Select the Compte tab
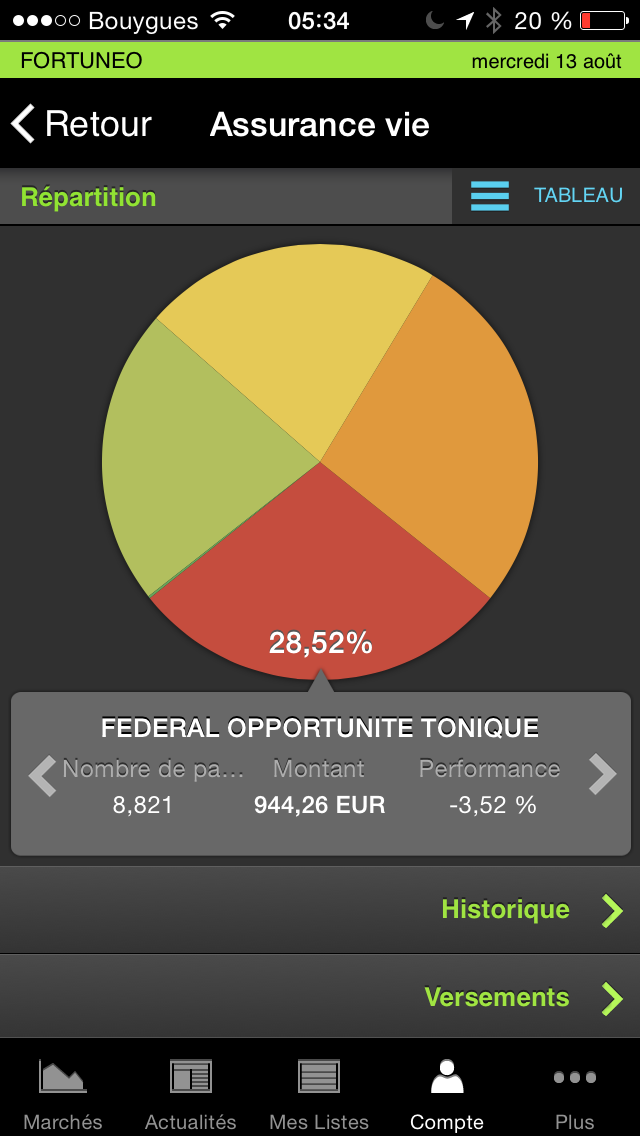The width and height of the screenshot is (640, 1136). pyautogui.click(x=447, y=1092)
